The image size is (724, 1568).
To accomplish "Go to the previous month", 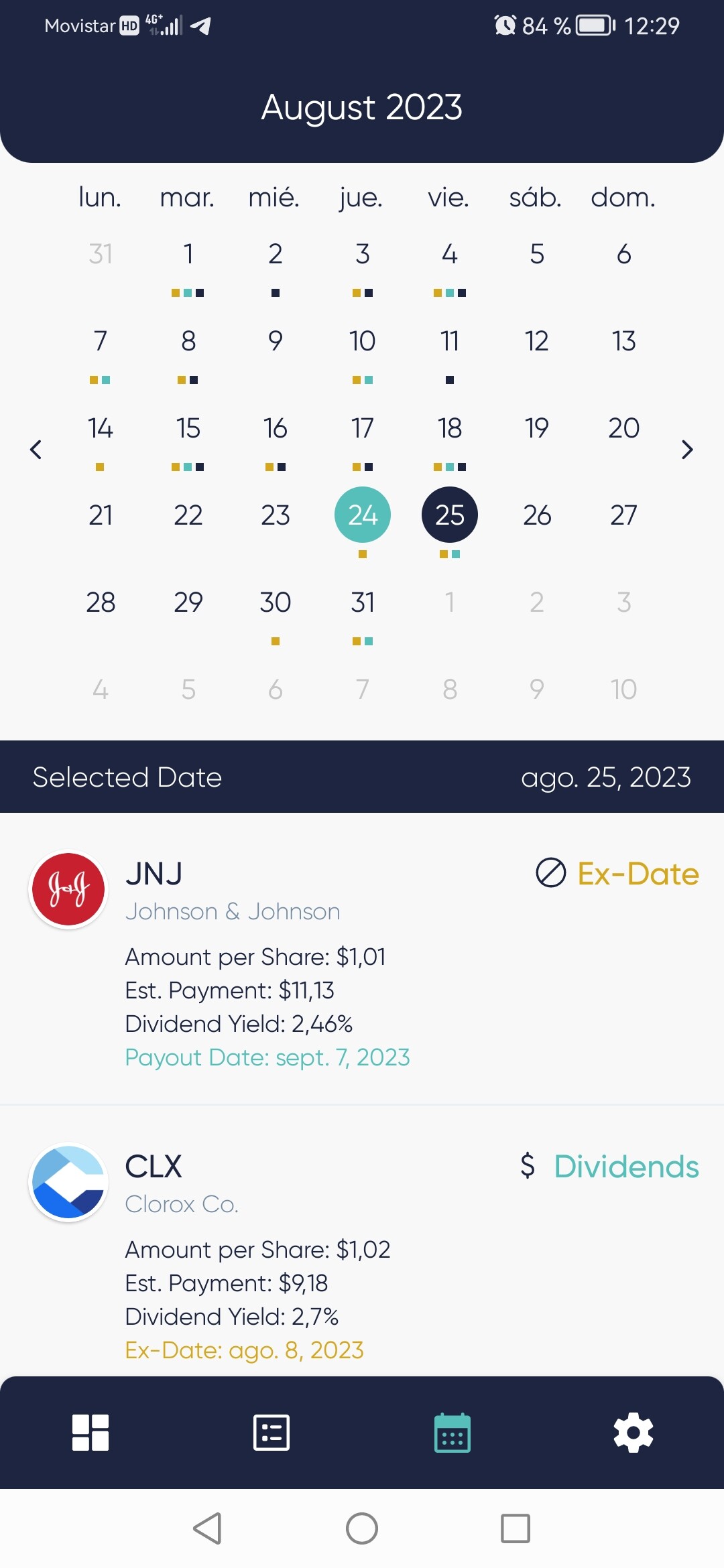I will click(x=36, y=449).
